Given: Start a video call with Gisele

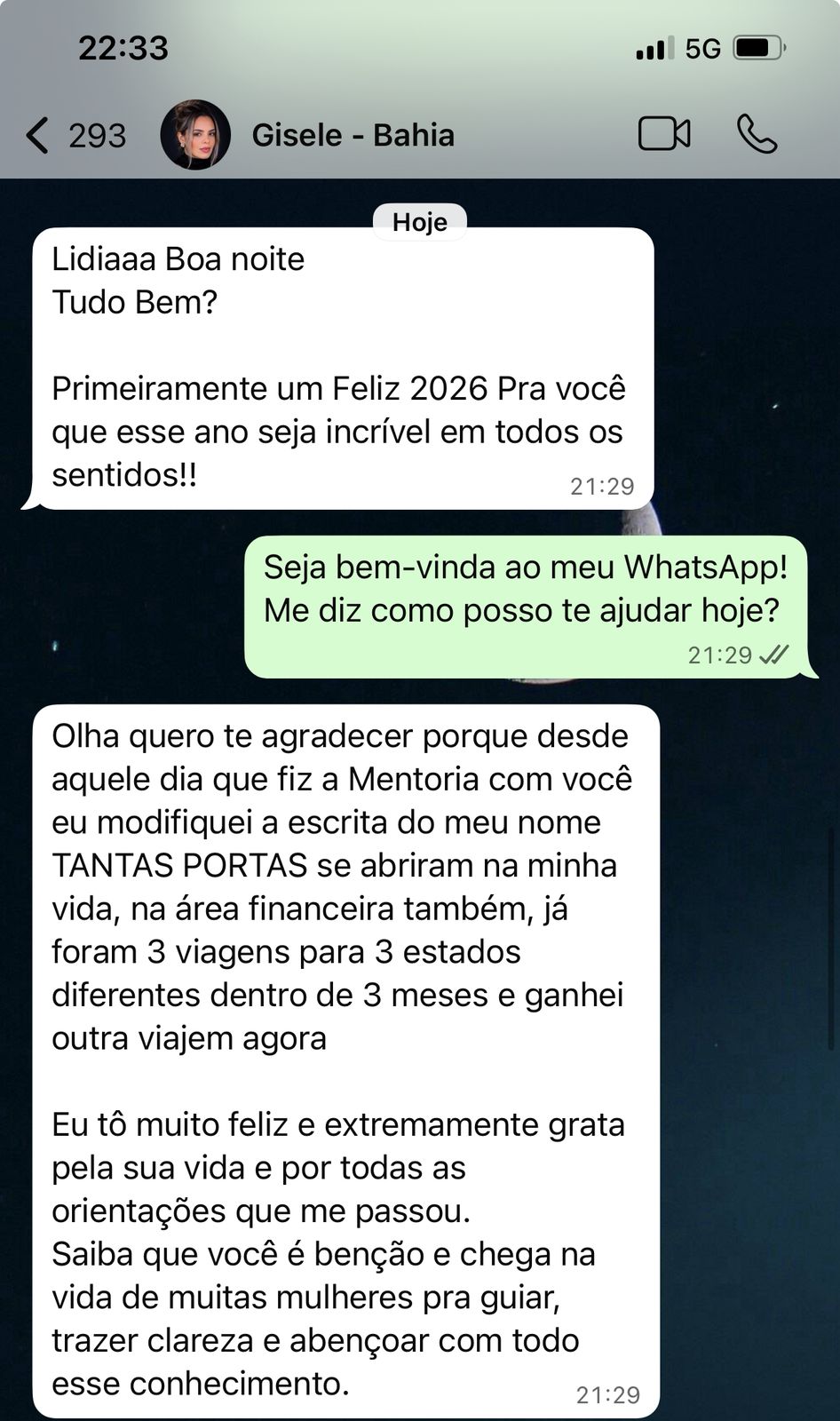Looking at the screenshot, I should [662, 134].
